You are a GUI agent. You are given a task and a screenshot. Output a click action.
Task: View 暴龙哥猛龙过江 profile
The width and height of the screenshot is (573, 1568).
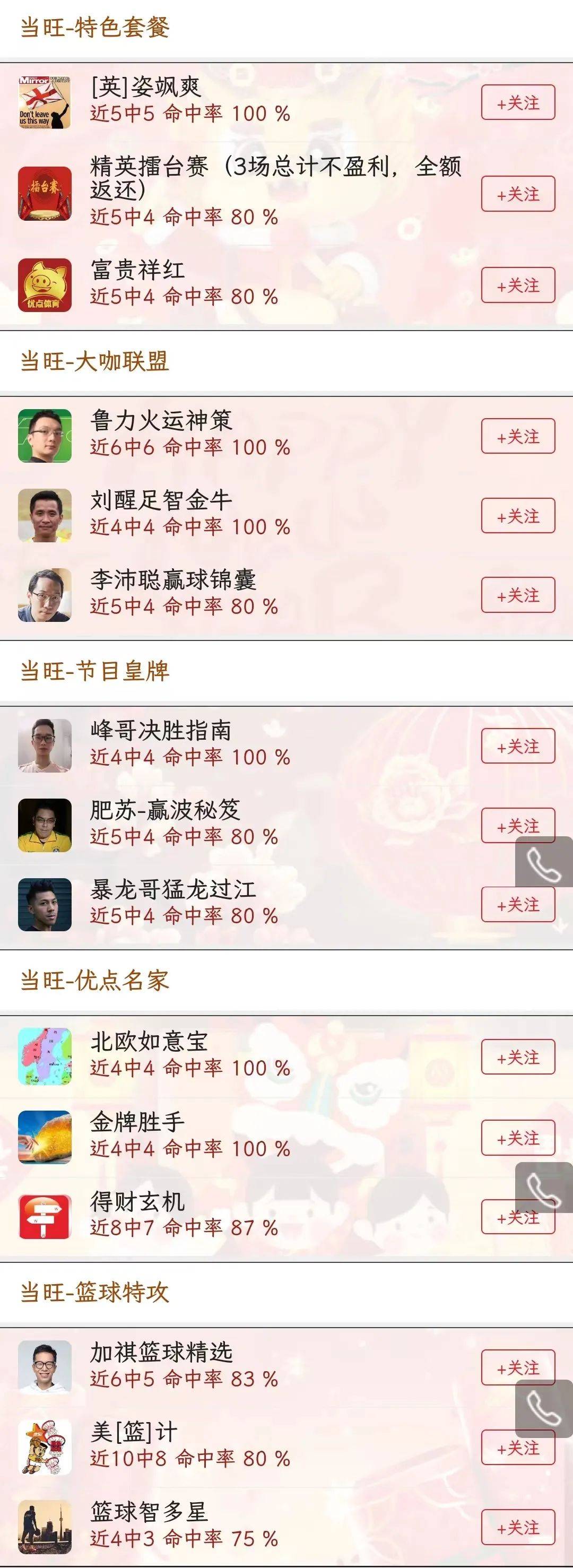[x=173, y=890]
